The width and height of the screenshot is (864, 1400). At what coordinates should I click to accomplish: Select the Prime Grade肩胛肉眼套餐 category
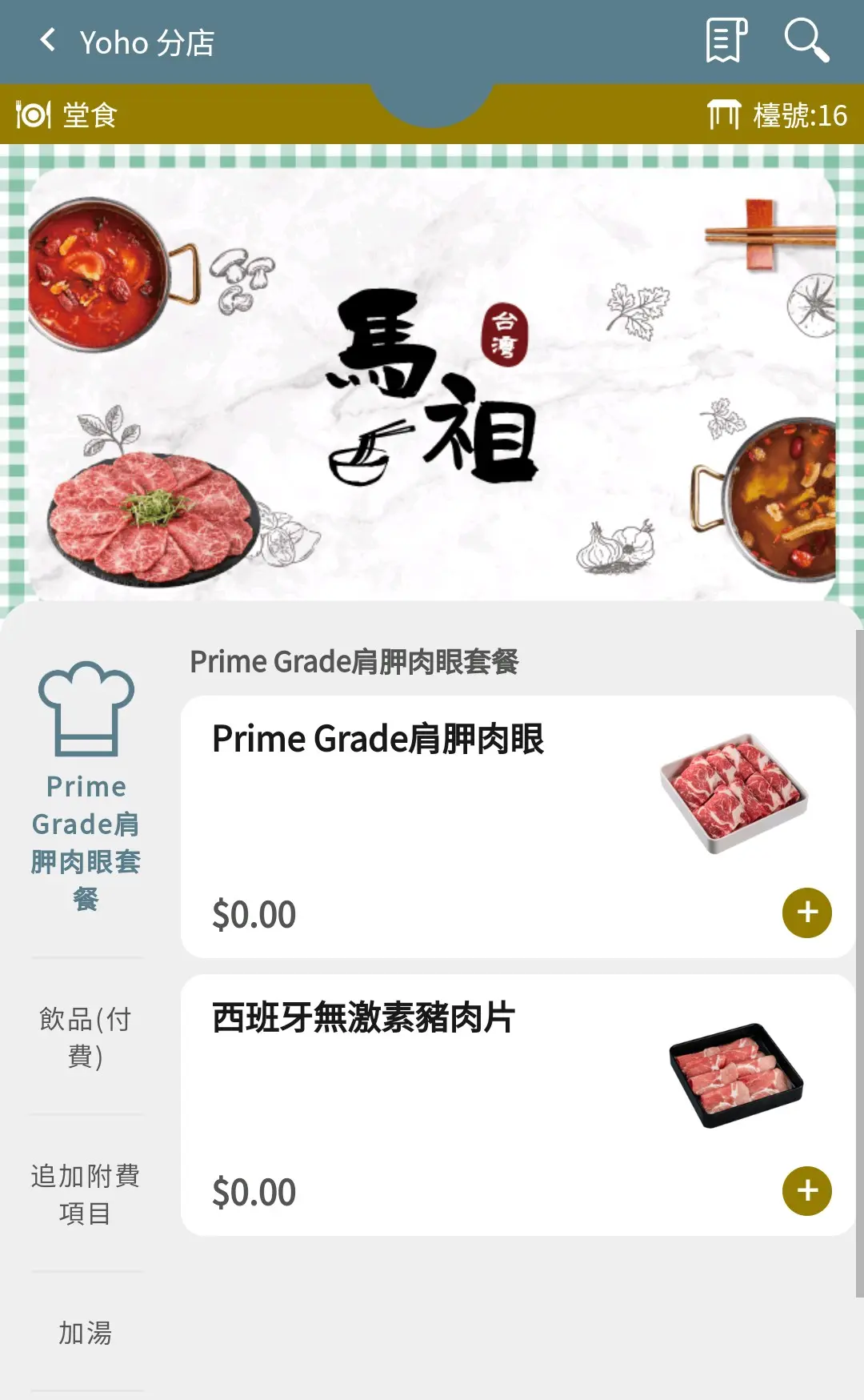86,788
